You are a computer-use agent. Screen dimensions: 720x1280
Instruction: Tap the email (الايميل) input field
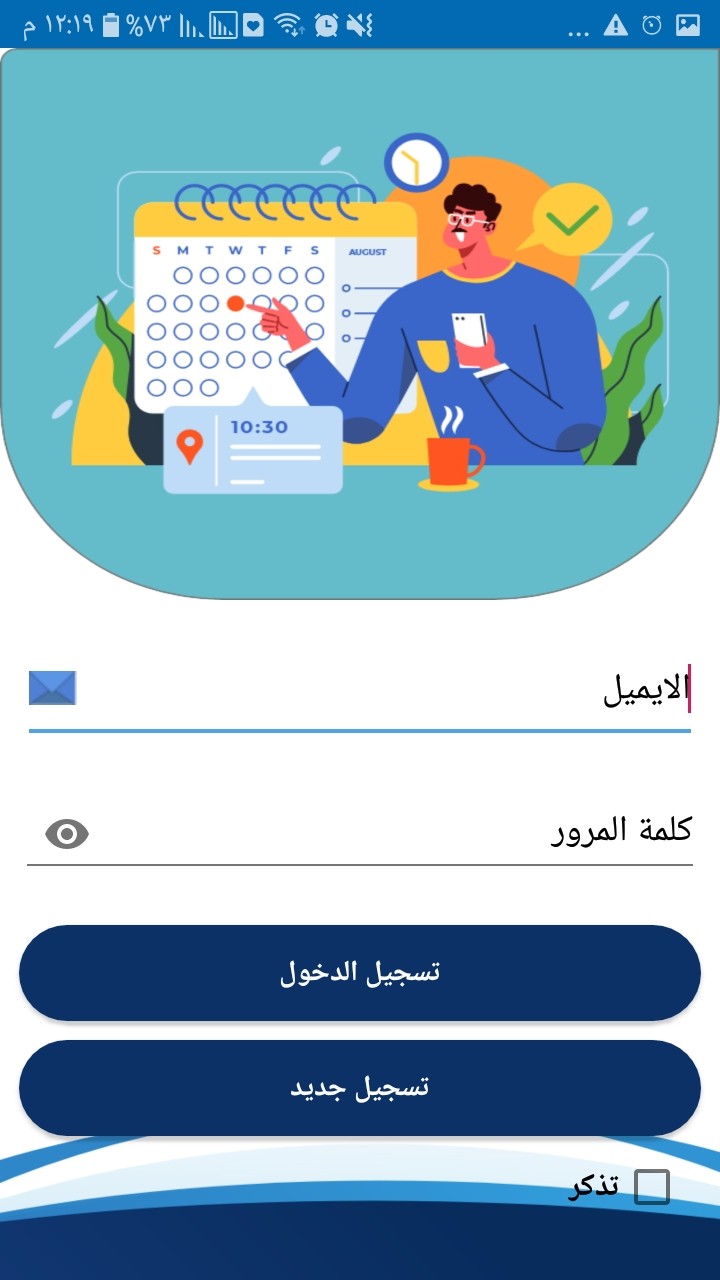point(360,690)
